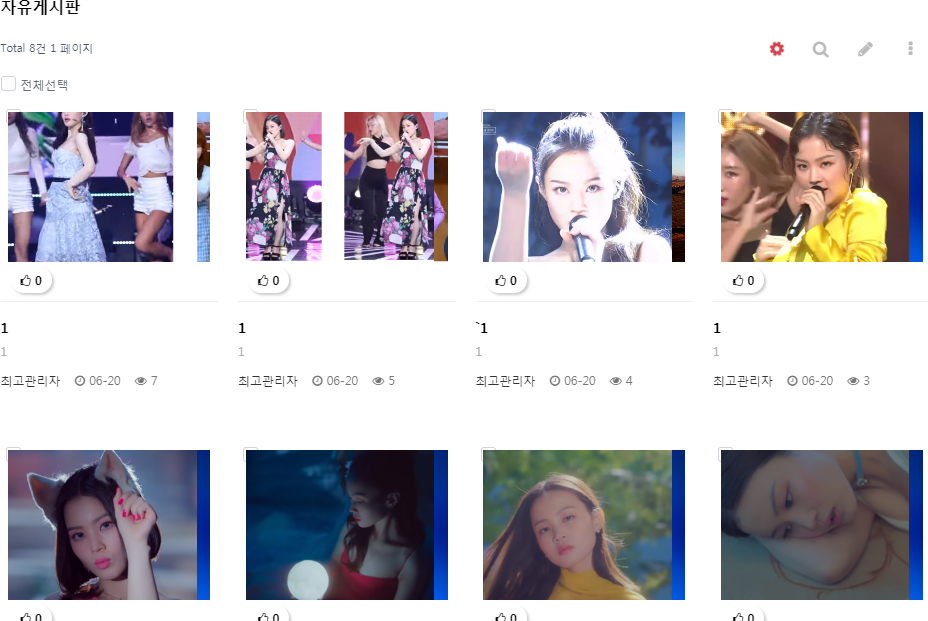Image resolution: width=928 pixels, height=621 pixels.
Task: Open the yellow turtleneck photo post
Action: 583,525
